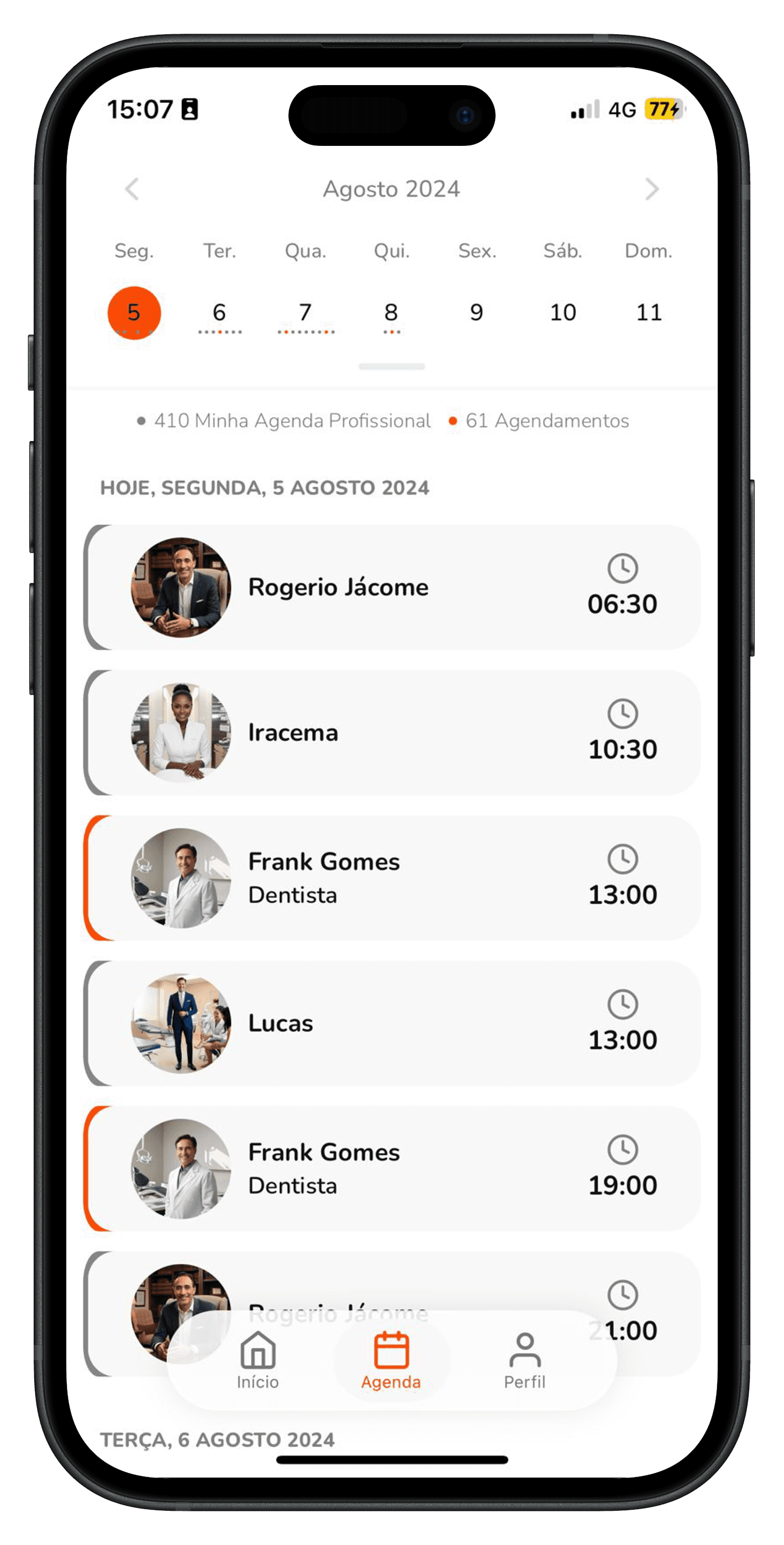Screen dimensions: 784x1545
Task: Choose Saturday 10 on the week strip
Action: tap(562, 313)
